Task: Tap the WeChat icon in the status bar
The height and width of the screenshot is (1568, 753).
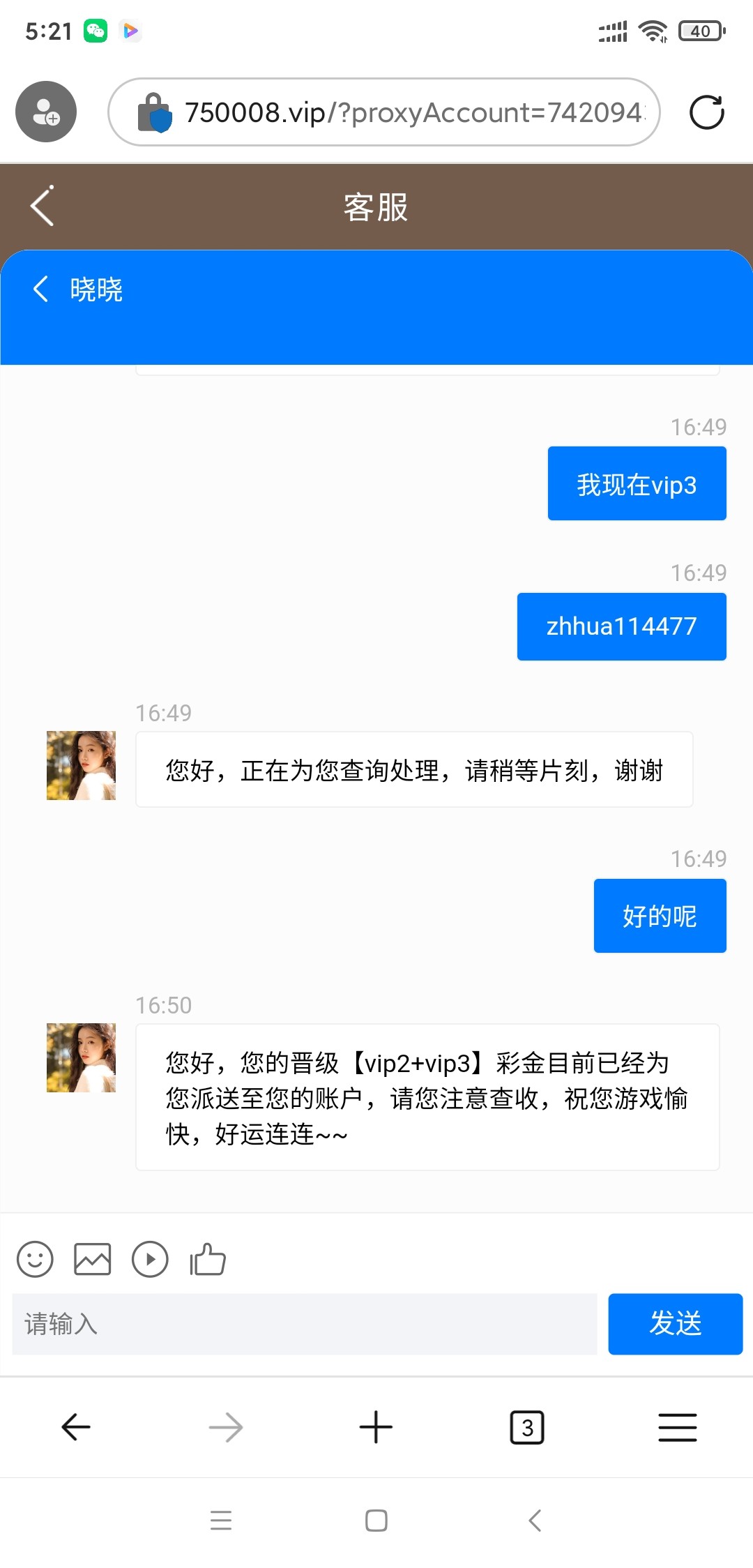Action: coord(95,31)
